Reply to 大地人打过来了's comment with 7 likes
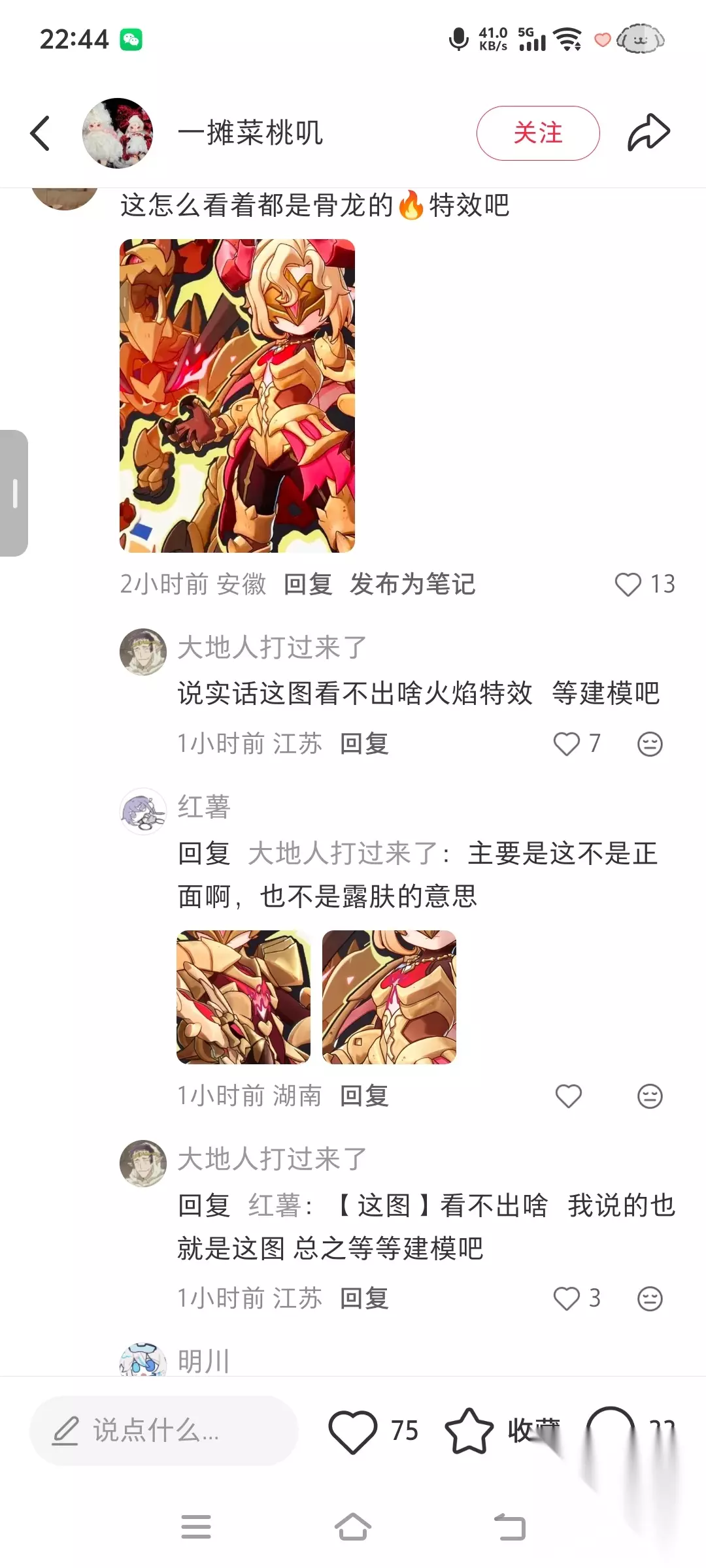The width and height of the screenshot is (706, 1568). 364,744
